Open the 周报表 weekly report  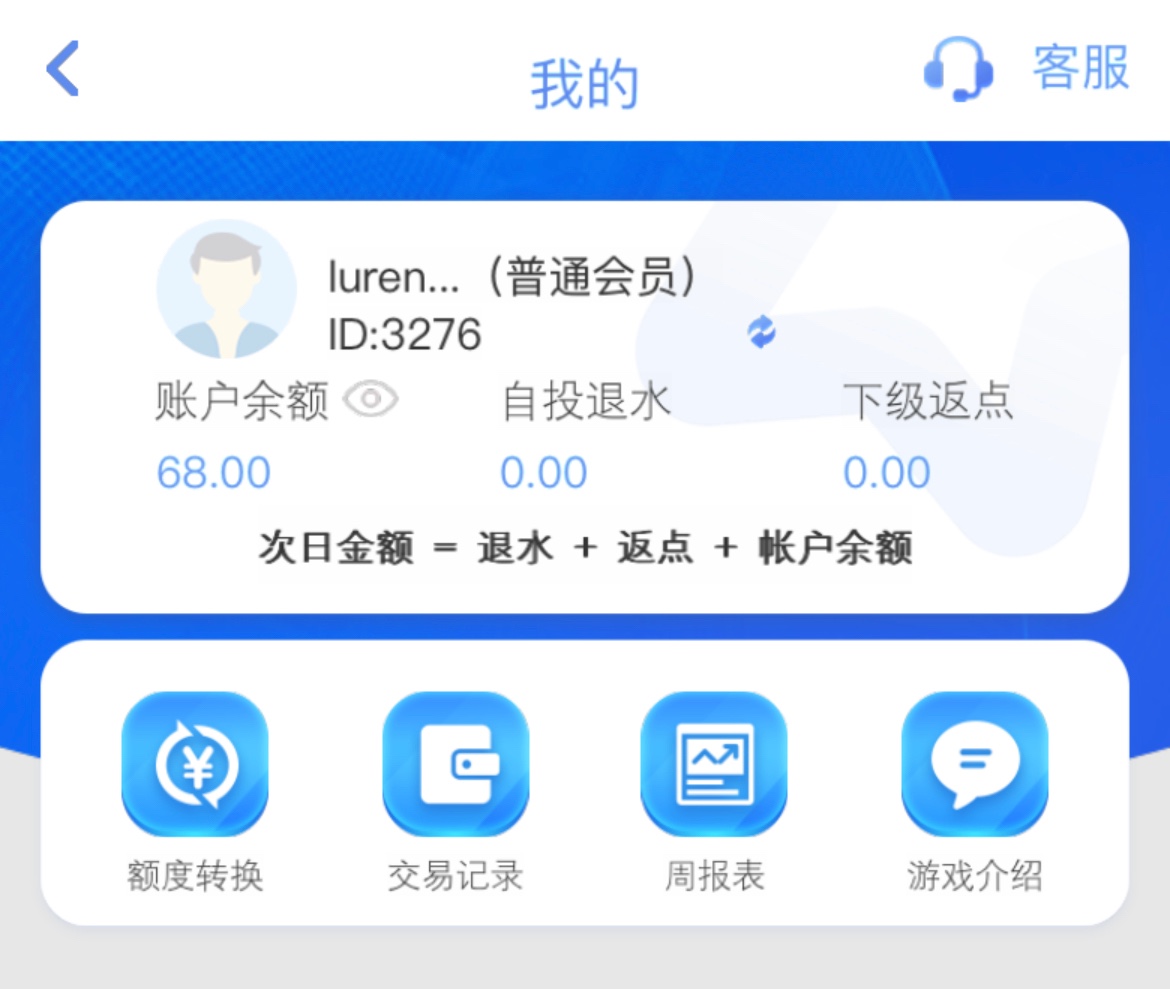coord(714,765)
